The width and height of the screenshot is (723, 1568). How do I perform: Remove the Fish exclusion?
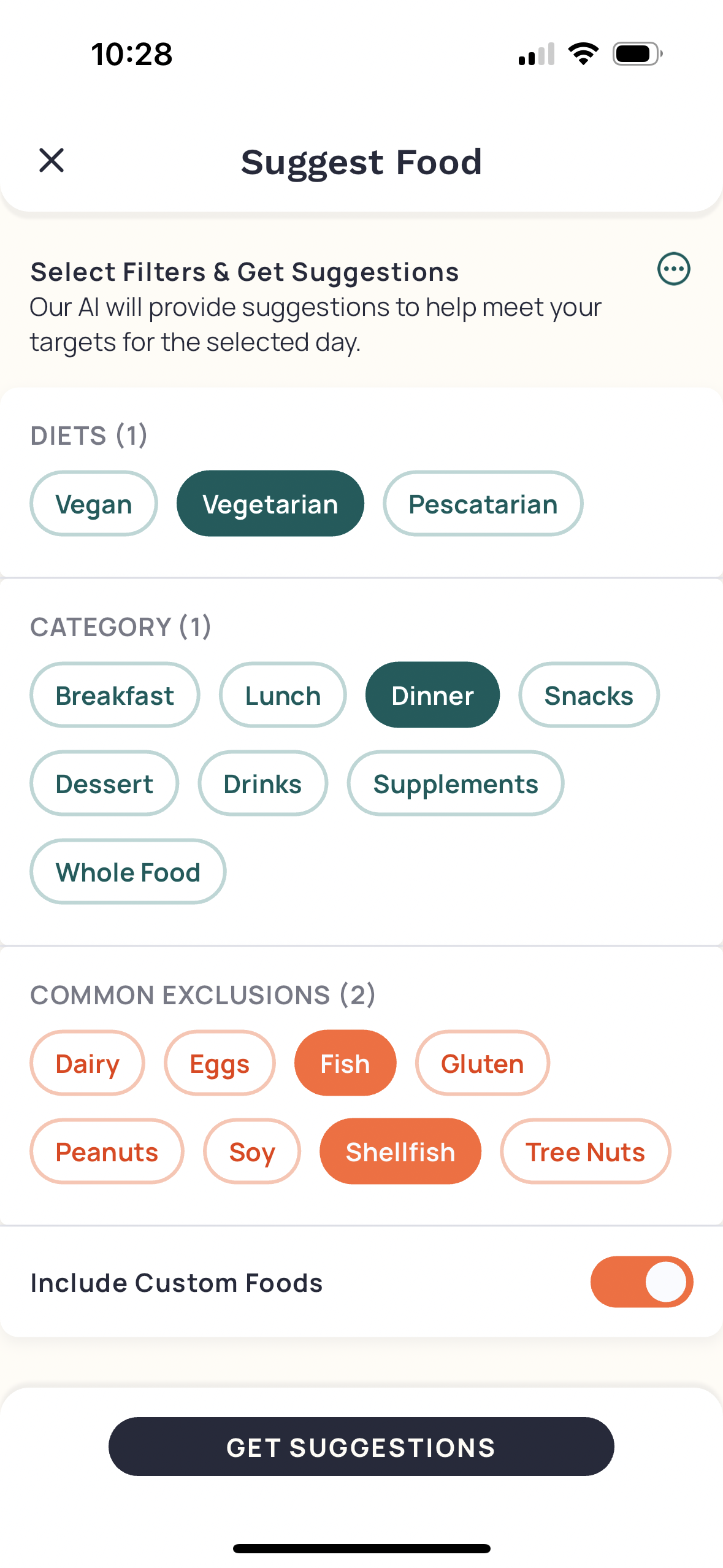tap(345, 1063)
